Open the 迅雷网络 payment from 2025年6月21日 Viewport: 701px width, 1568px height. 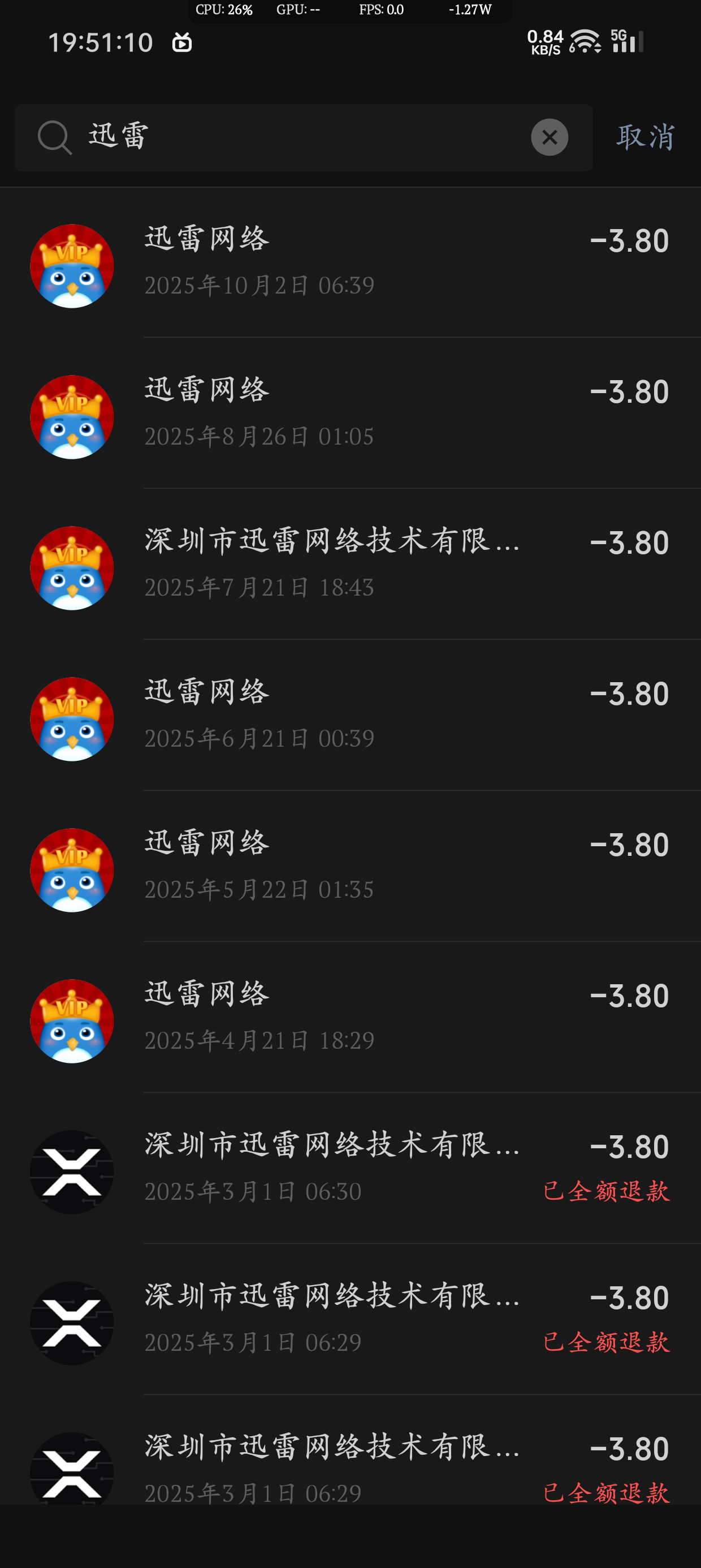(365, 715)
